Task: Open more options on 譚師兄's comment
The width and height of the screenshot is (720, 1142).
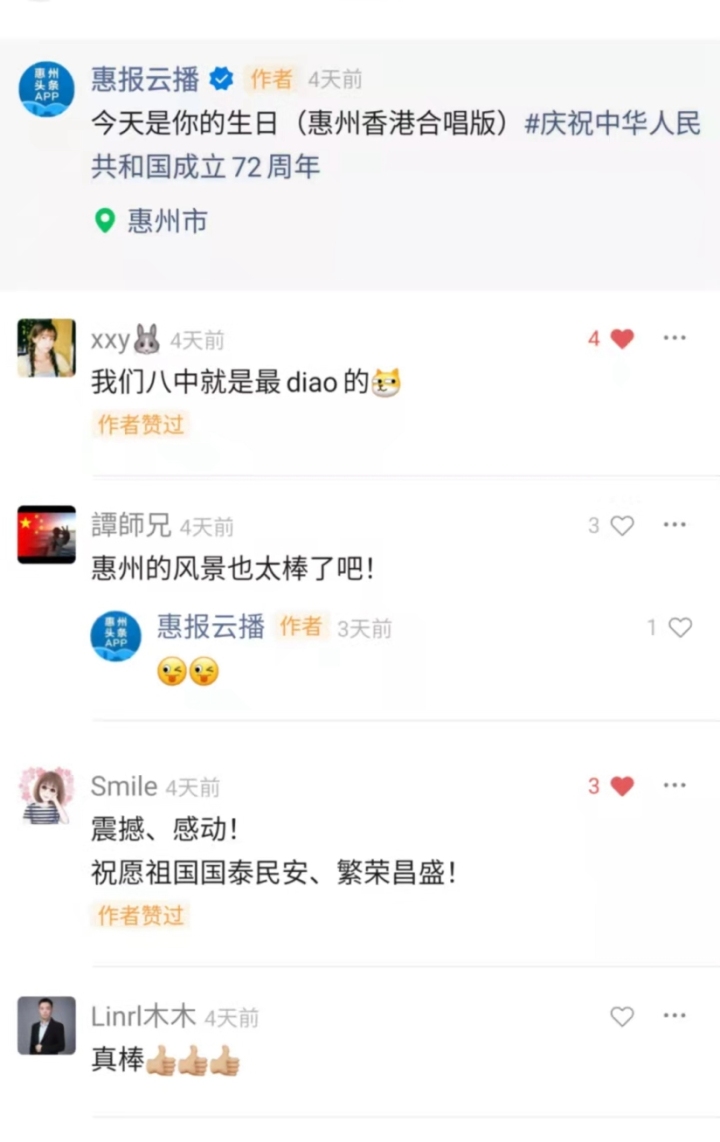Action: (x=675, y=525)
